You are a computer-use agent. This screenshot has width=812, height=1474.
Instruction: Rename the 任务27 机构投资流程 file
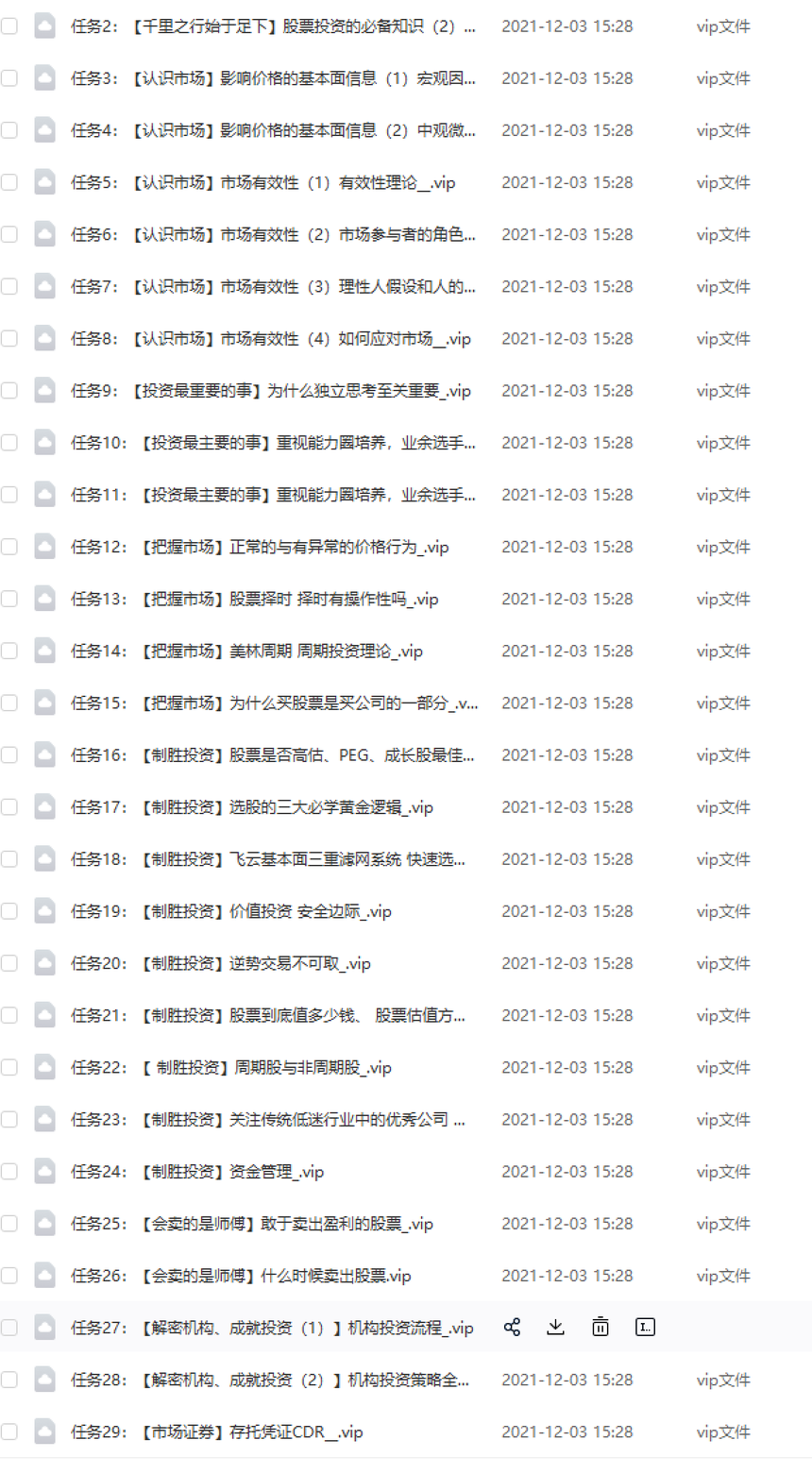click(645, 1327)
